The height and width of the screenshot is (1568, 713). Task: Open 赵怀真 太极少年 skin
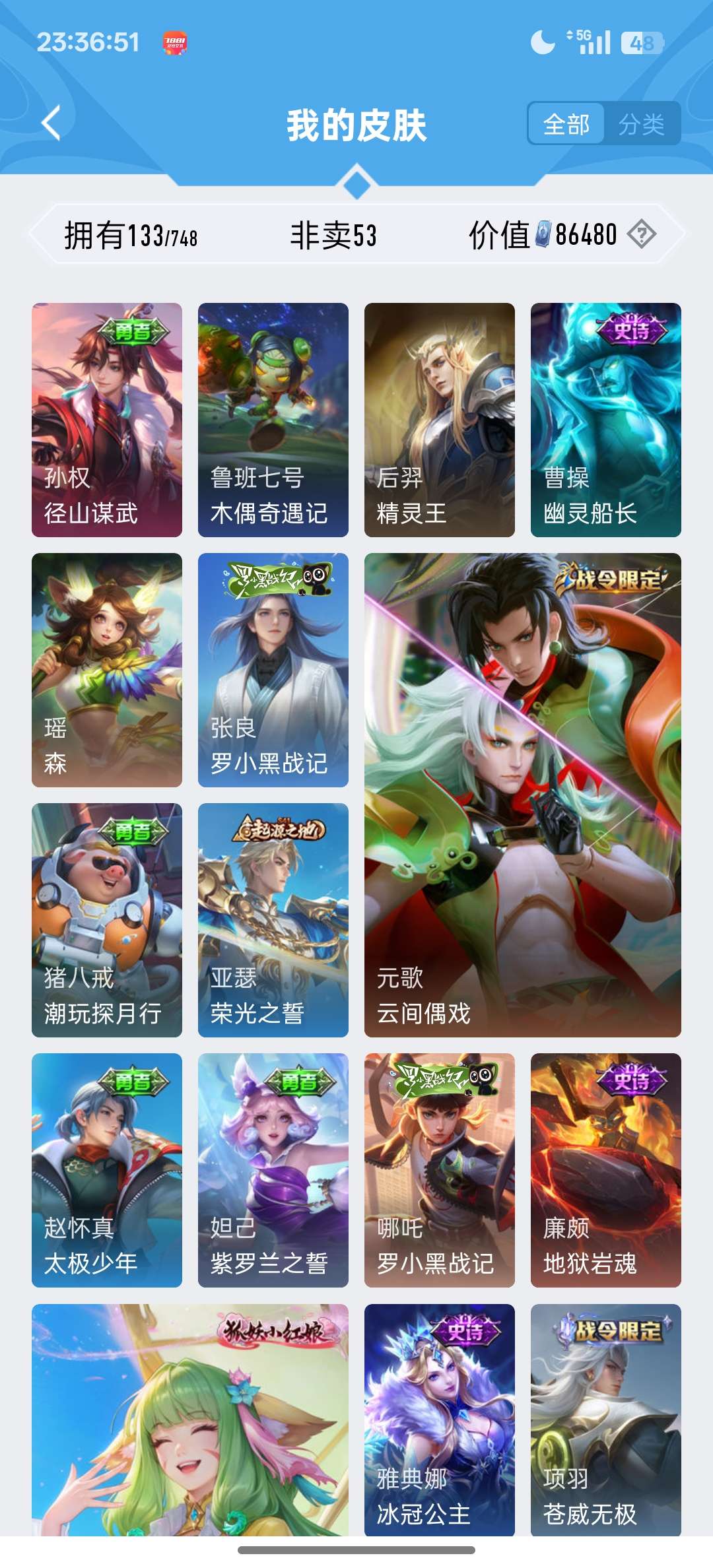coord(107,1170)
